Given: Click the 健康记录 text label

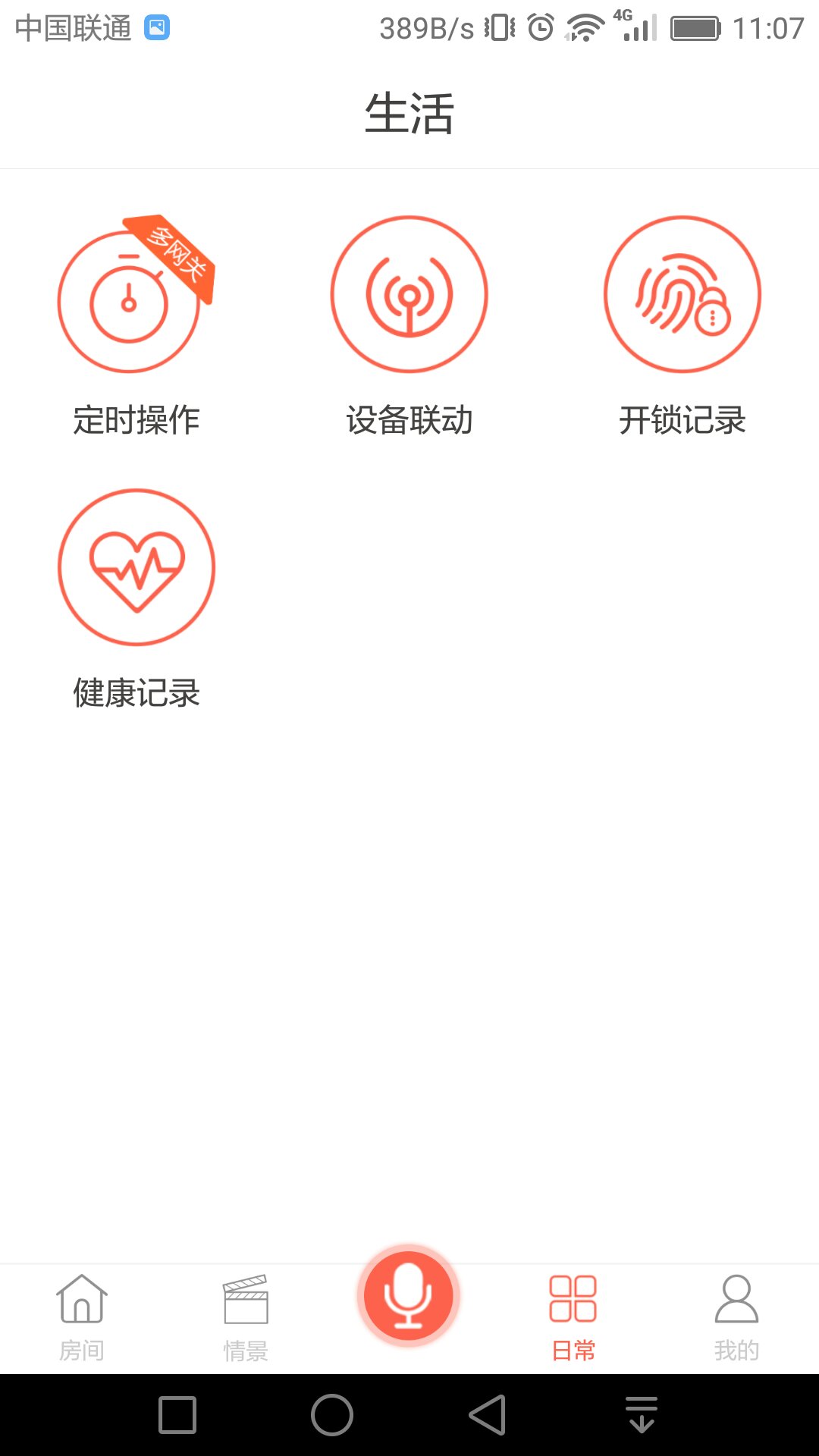Looking at the screenshot, I should (135, 692).
